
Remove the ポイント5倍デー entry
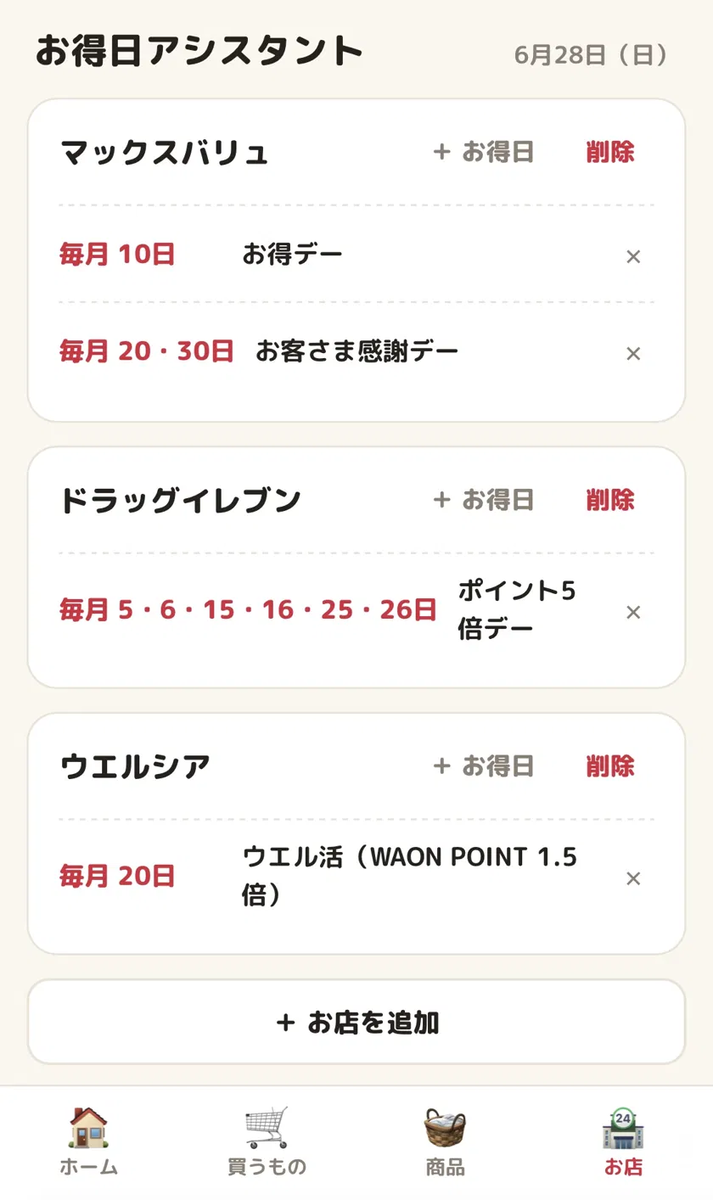click(x=633, y=612)
